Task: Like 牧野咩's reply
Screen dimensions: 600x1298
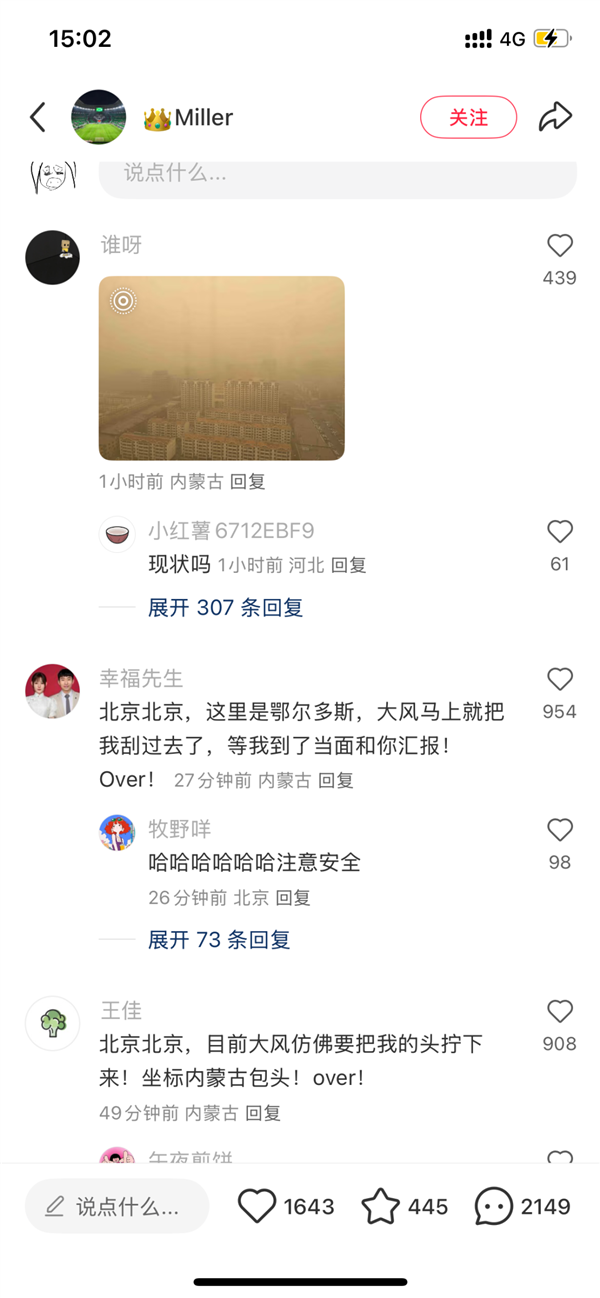Action: tap(560, 830)
